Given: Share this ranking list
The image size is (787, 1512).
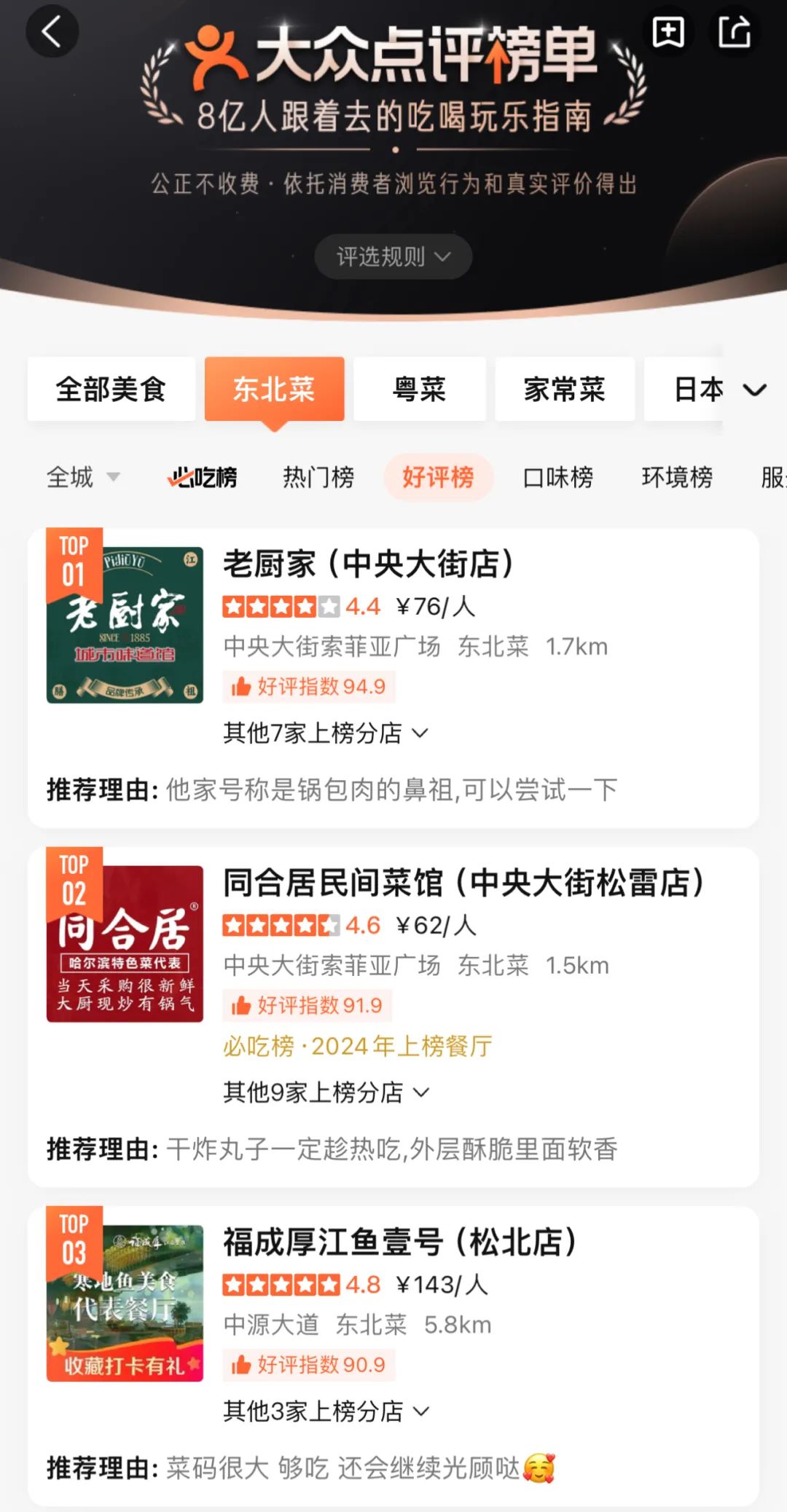Looking at the screenshot, I should (733, 32).
